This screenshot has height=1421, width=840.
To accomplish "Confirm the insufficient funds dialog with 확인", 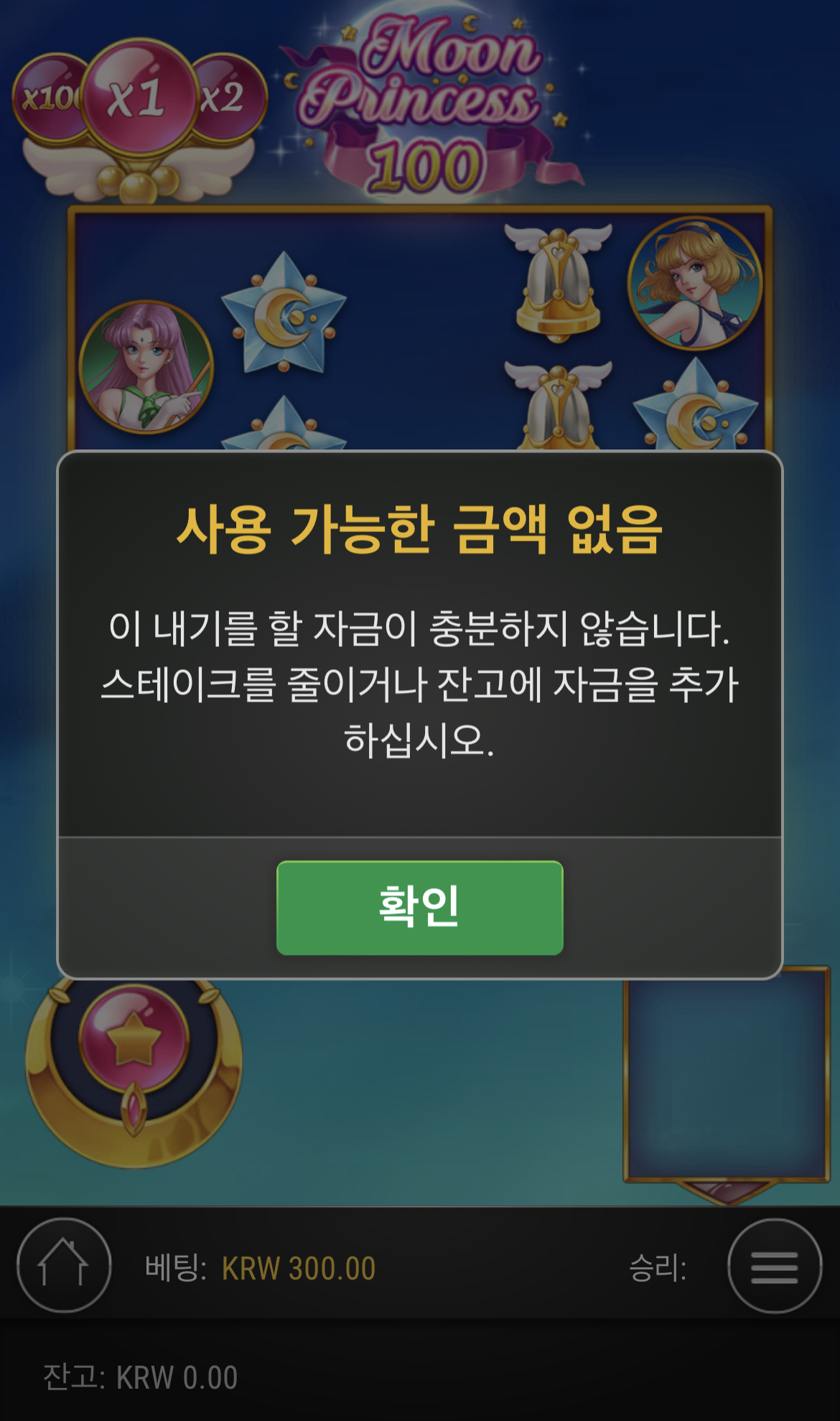I will click(x=420, y=908).
